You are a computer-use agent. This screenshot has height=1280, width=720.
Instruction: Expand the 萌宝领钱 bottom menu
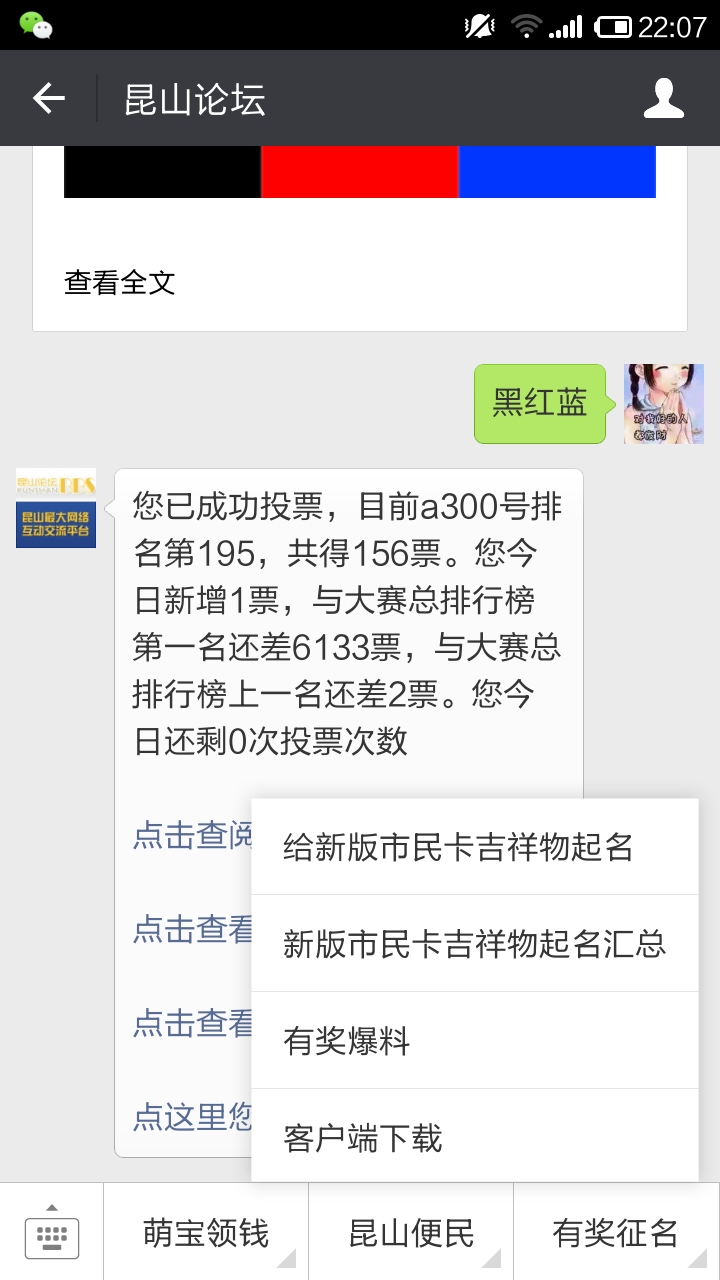206,1232
